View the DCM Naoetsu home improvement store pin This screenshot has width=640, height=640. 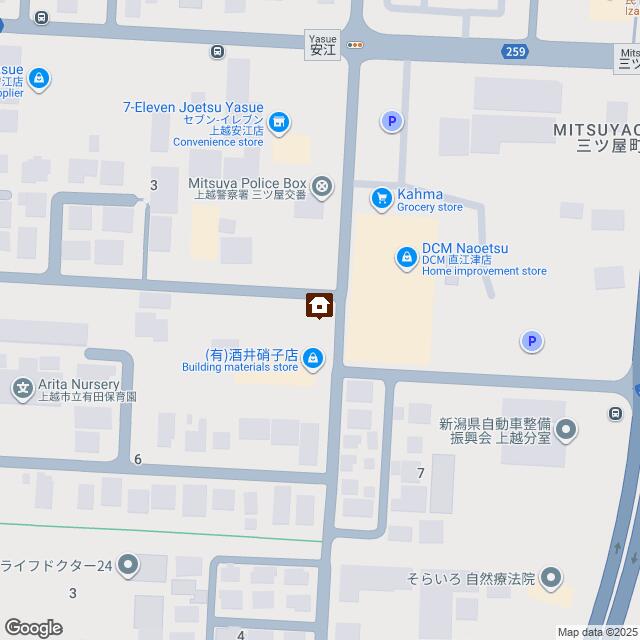coord(405,258)
